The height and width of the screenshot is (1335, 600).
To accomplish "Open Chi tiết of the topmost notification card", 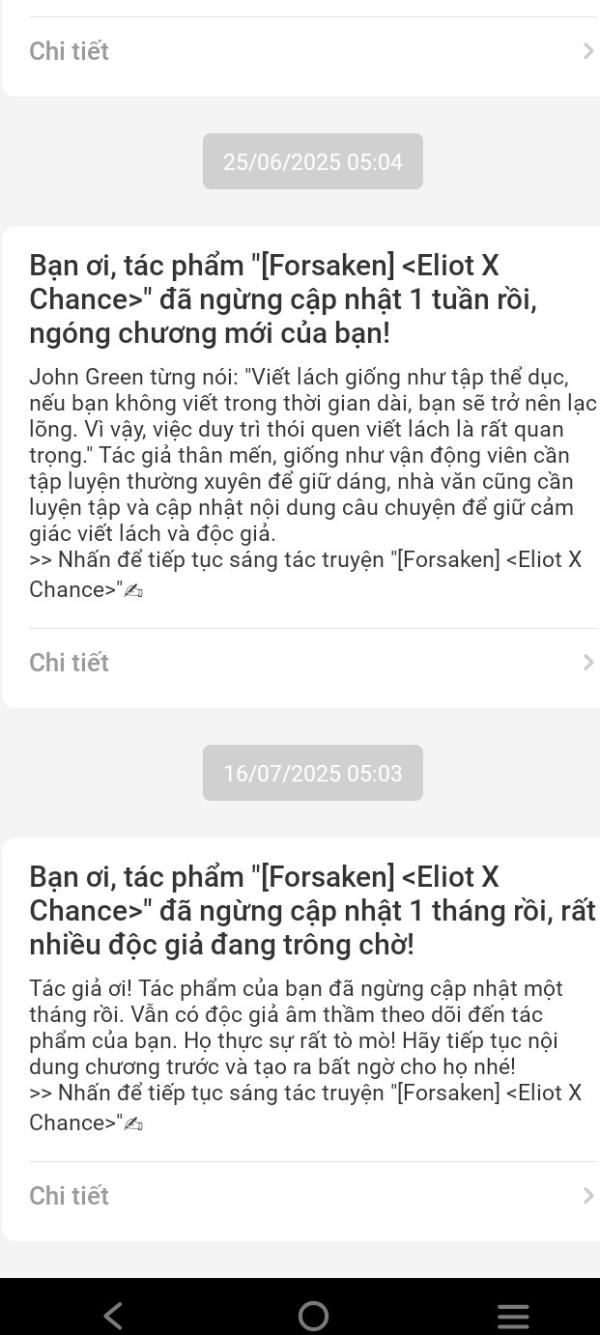I will pyautogui.click(x=300, y=51).
